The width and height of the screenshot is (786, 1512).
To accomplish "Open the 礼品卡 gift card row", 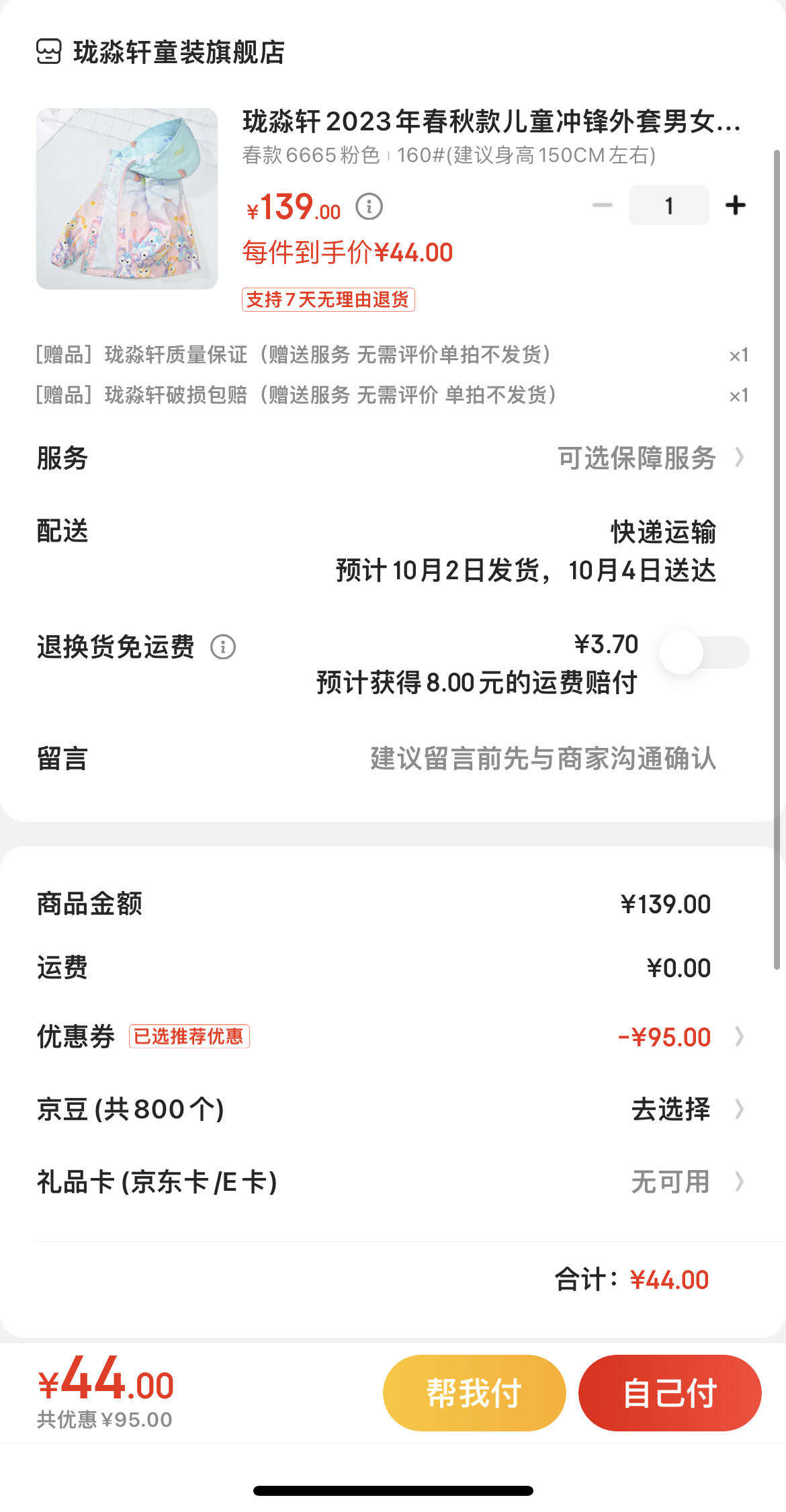I will point(393,1181).
